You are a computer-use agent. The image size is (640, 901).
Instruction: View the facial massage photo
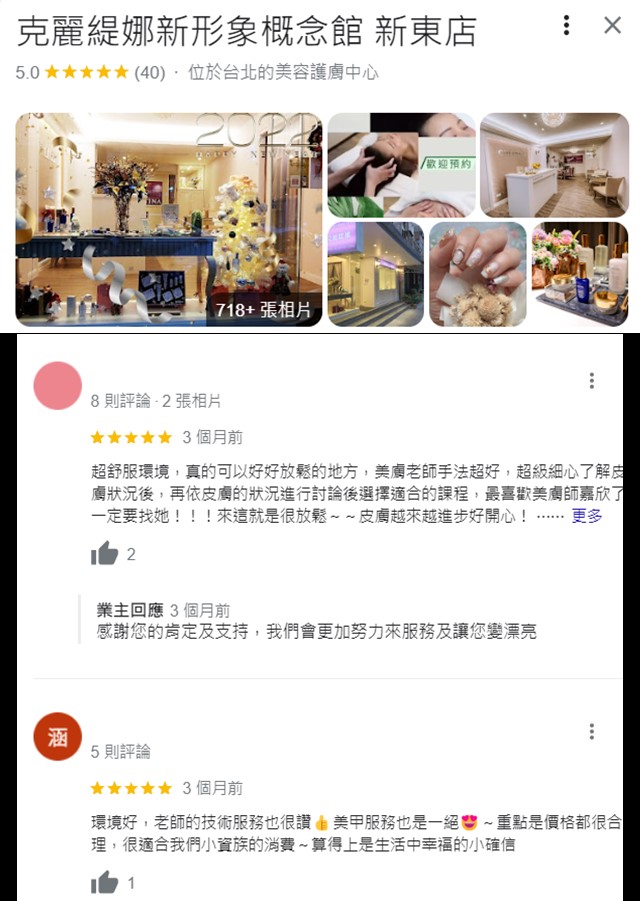401,165
